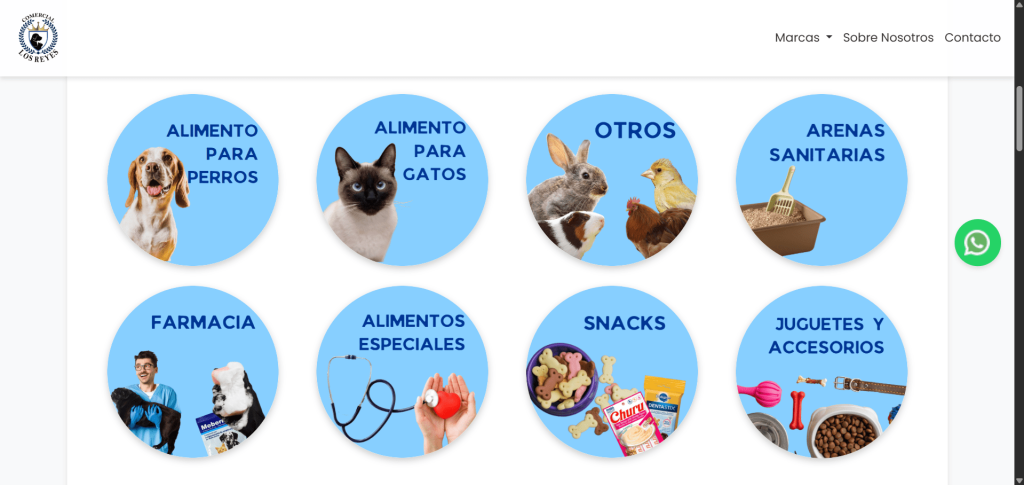The height and width of the screenshot is (485, 1024).
Task: Tap the Snacks category circle
Action: click(x=612, y=372)
